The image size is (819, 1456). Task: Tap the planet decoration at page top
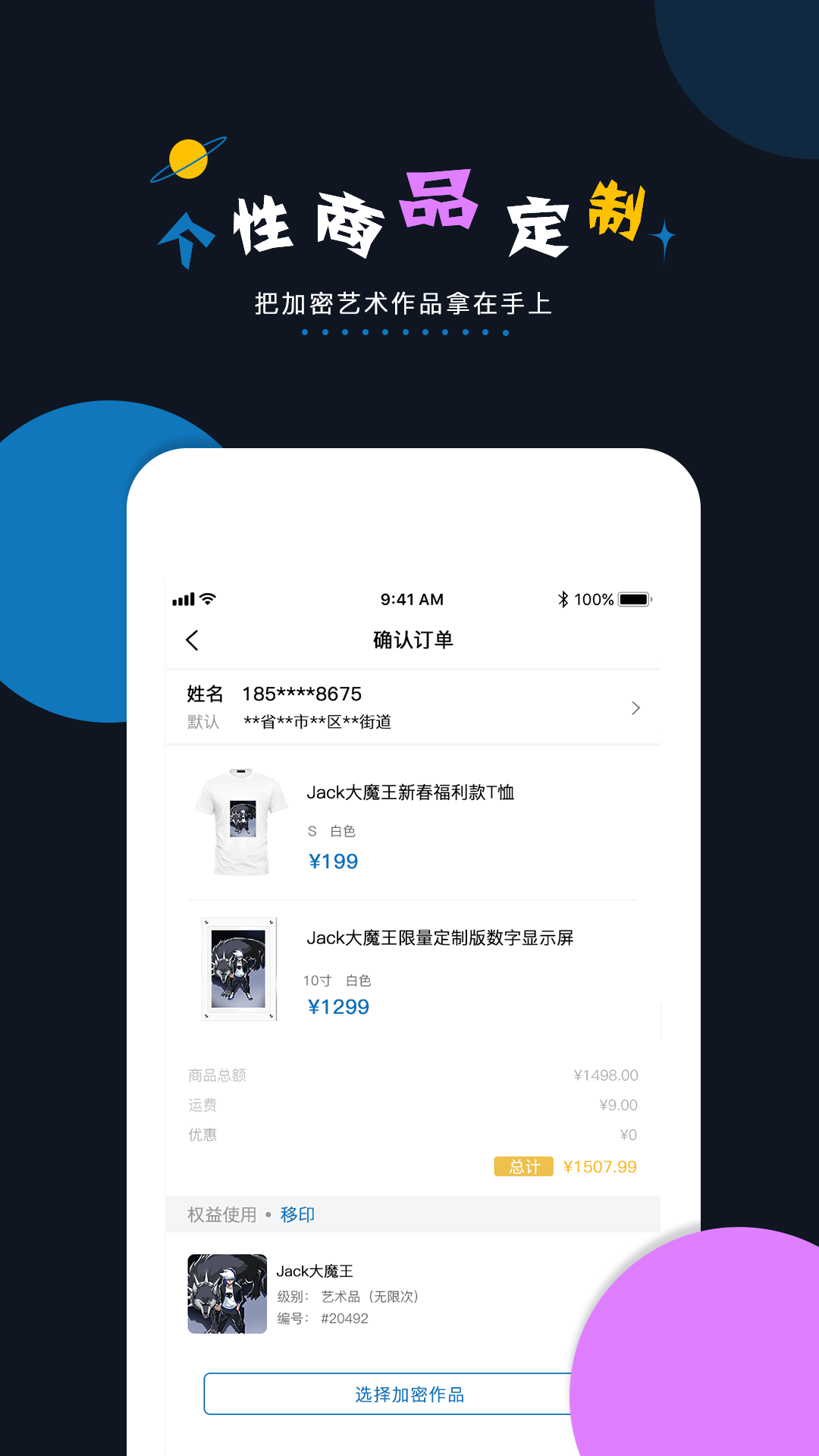187,159
